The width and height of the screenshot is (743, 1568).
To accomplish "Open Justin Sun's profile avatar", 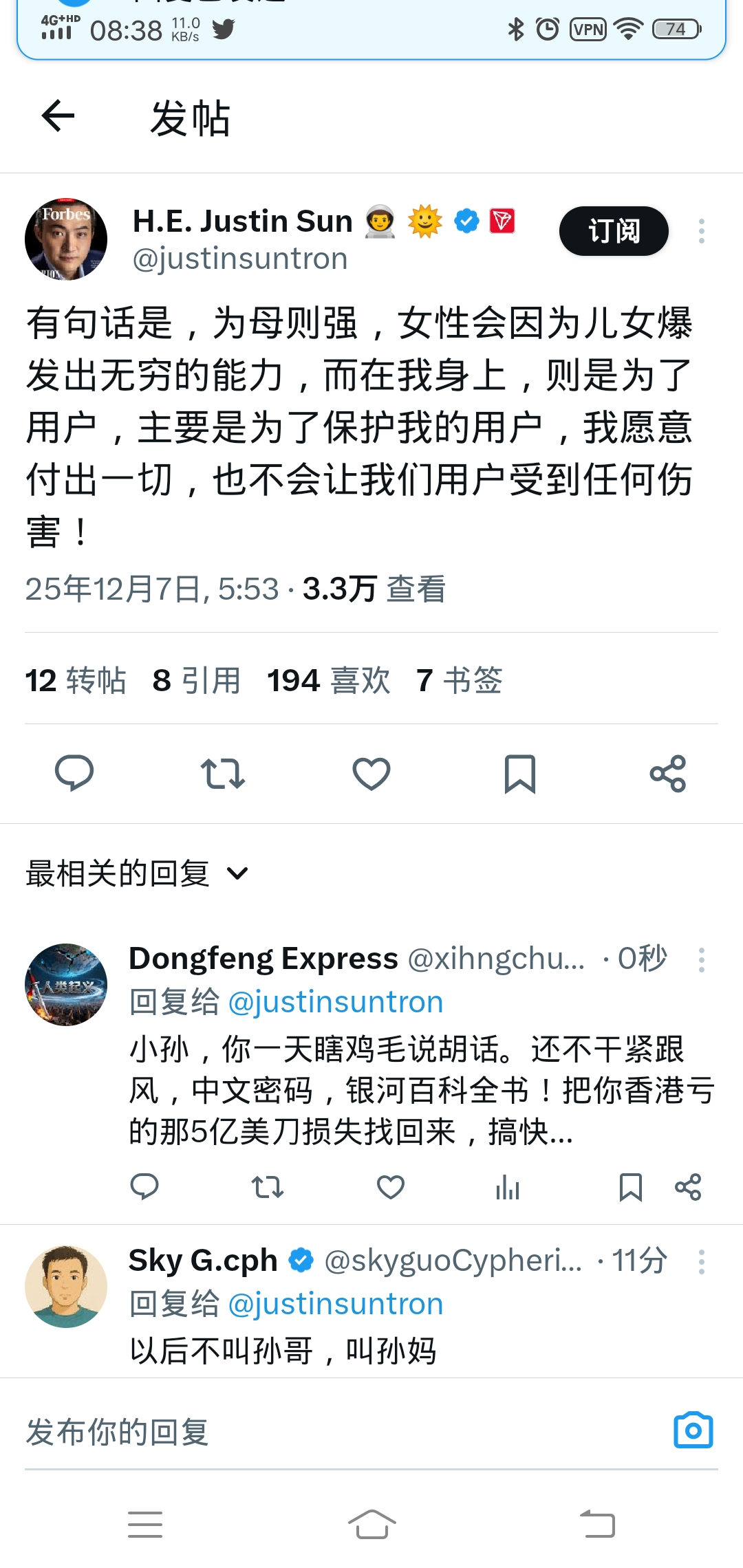I will tap(66, 239).
